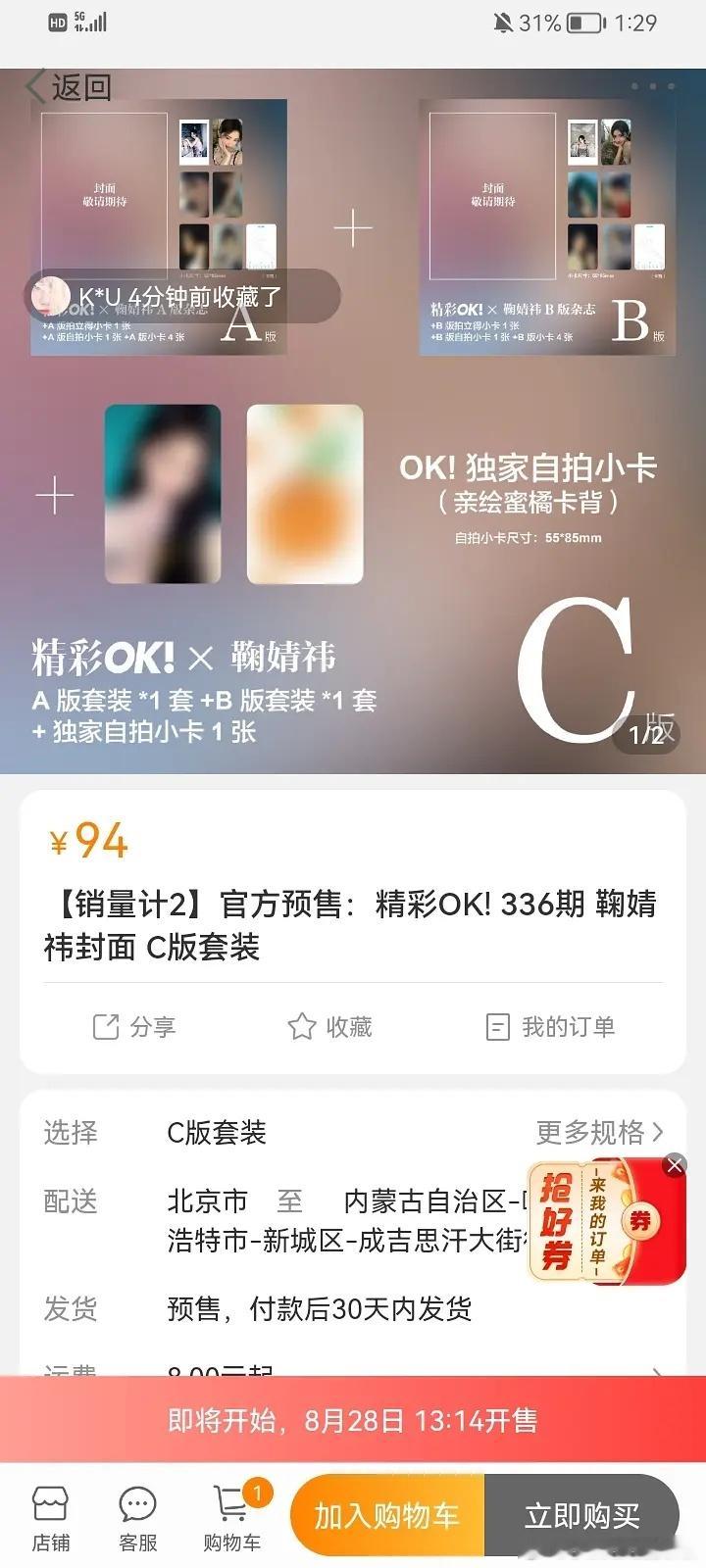View the main product cover image

[x=353, y=421]
